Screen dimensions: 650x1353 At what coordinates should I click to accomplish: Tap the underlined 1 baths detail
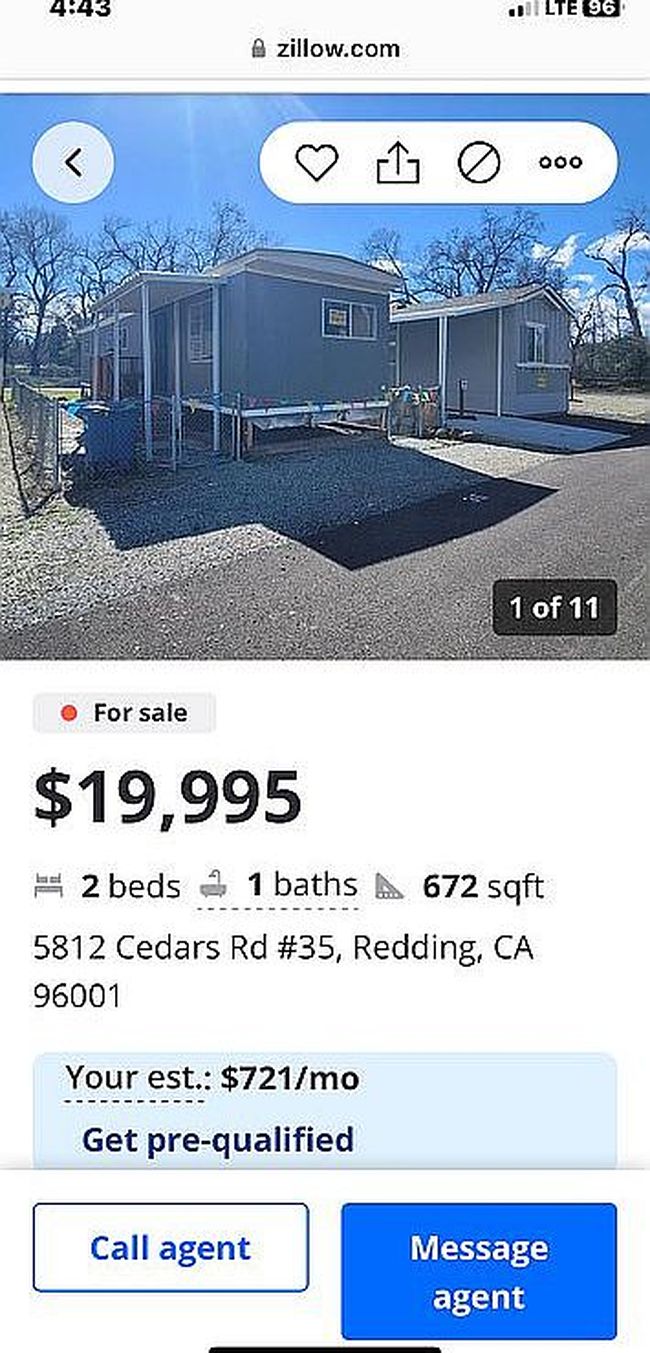click(301, 886)
